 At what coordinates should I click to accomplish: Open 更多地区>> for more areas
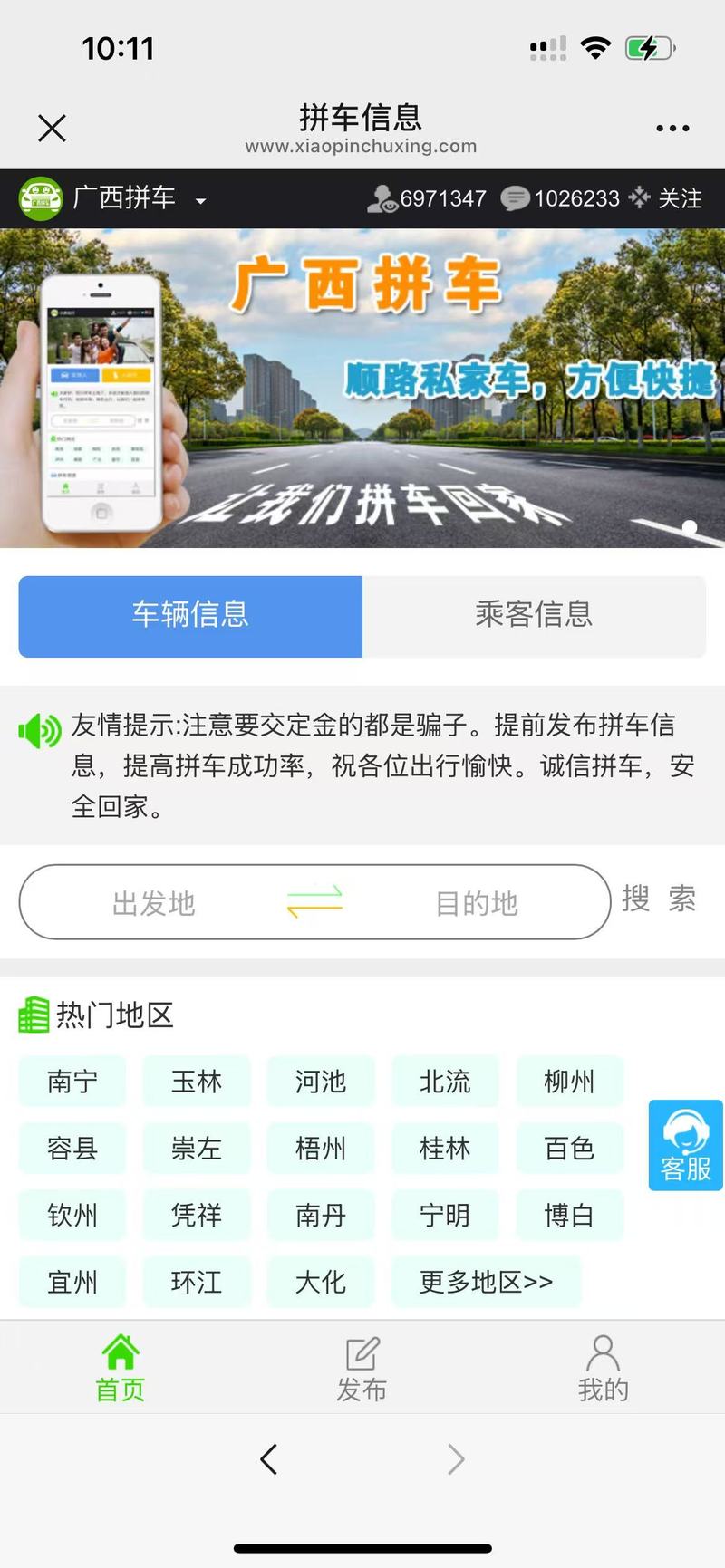tap(487, 1283)
